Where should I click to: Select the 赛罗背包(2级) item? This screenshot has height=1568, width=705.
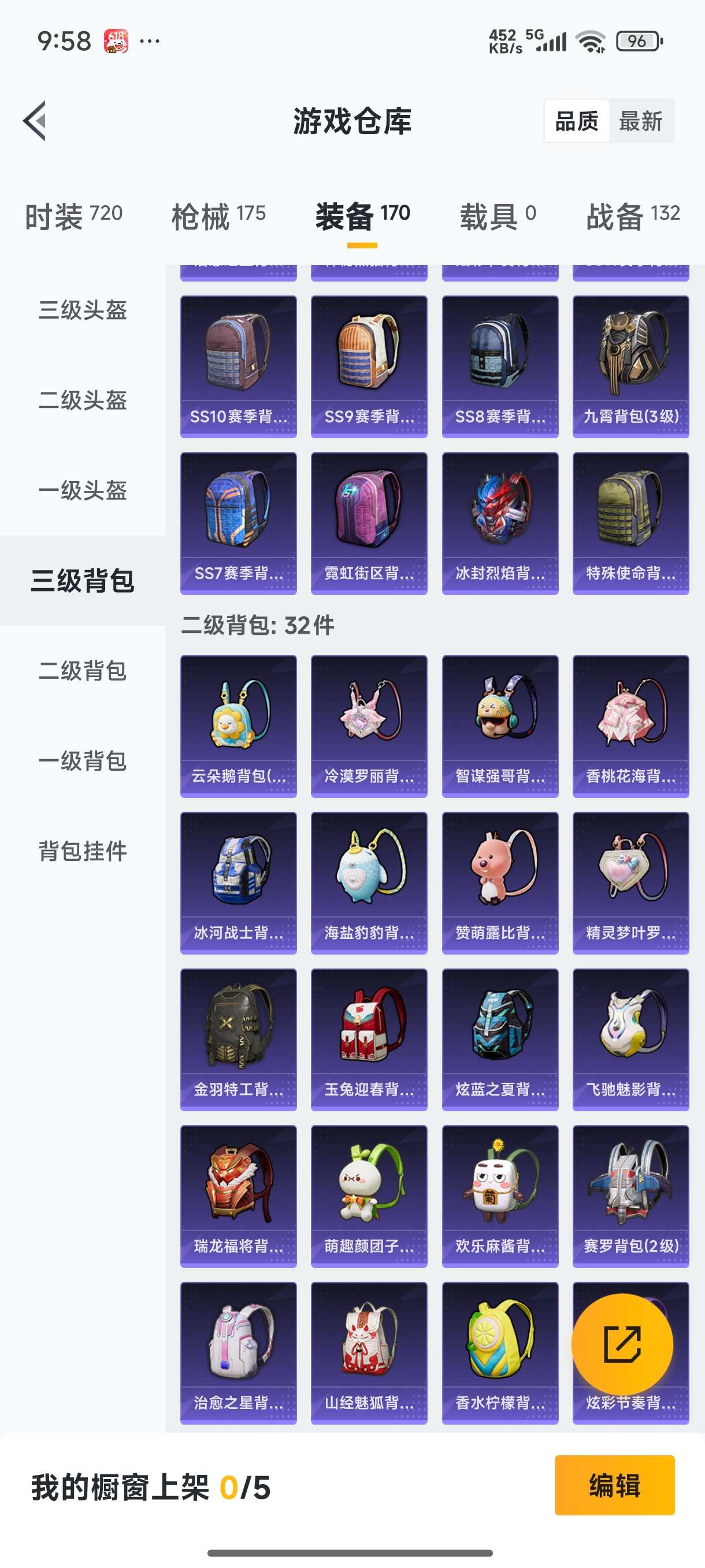(630, 1196)
